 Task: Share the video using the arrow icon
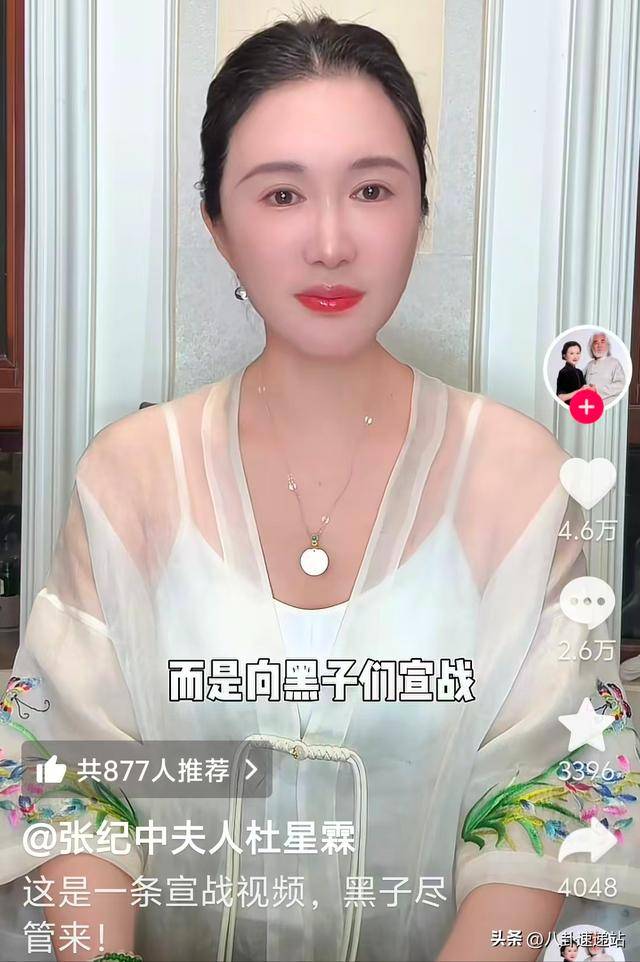587,843
